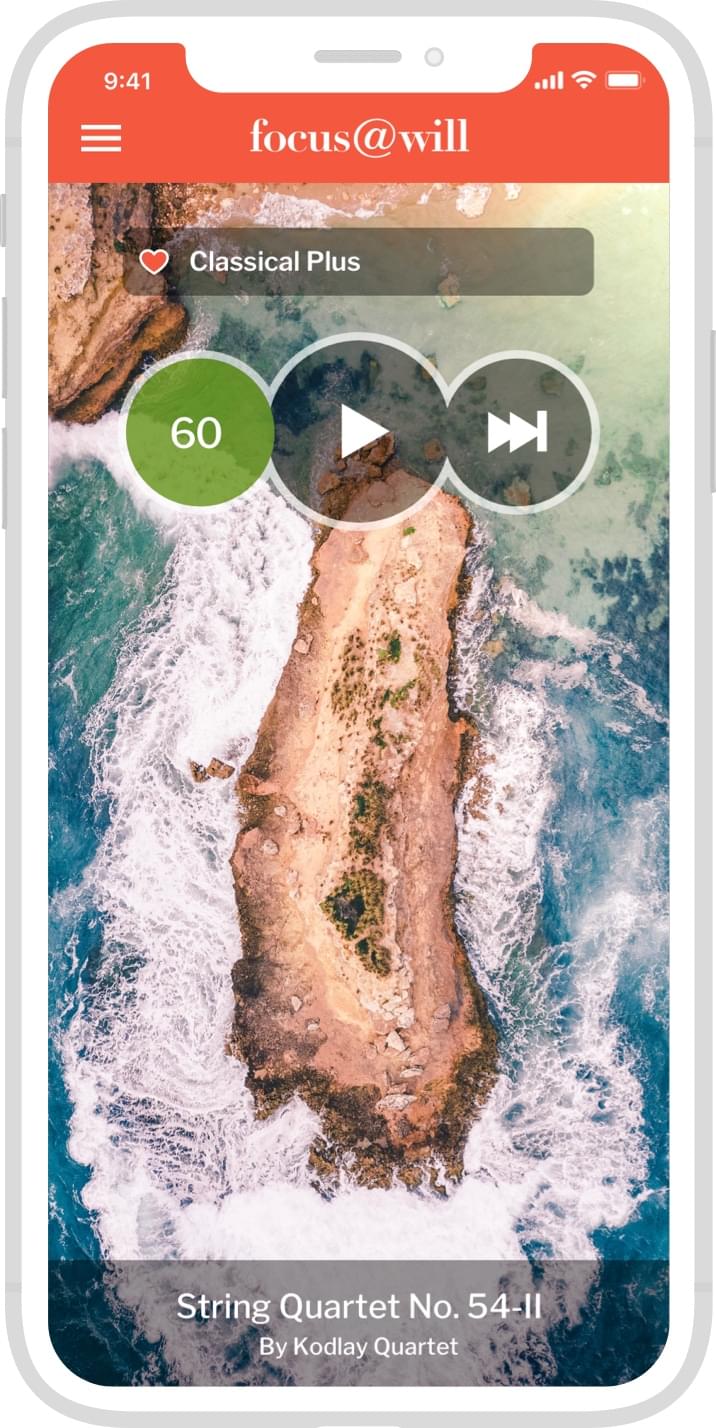Tap the heart next to Classical Plus

(x=153, y=262)
